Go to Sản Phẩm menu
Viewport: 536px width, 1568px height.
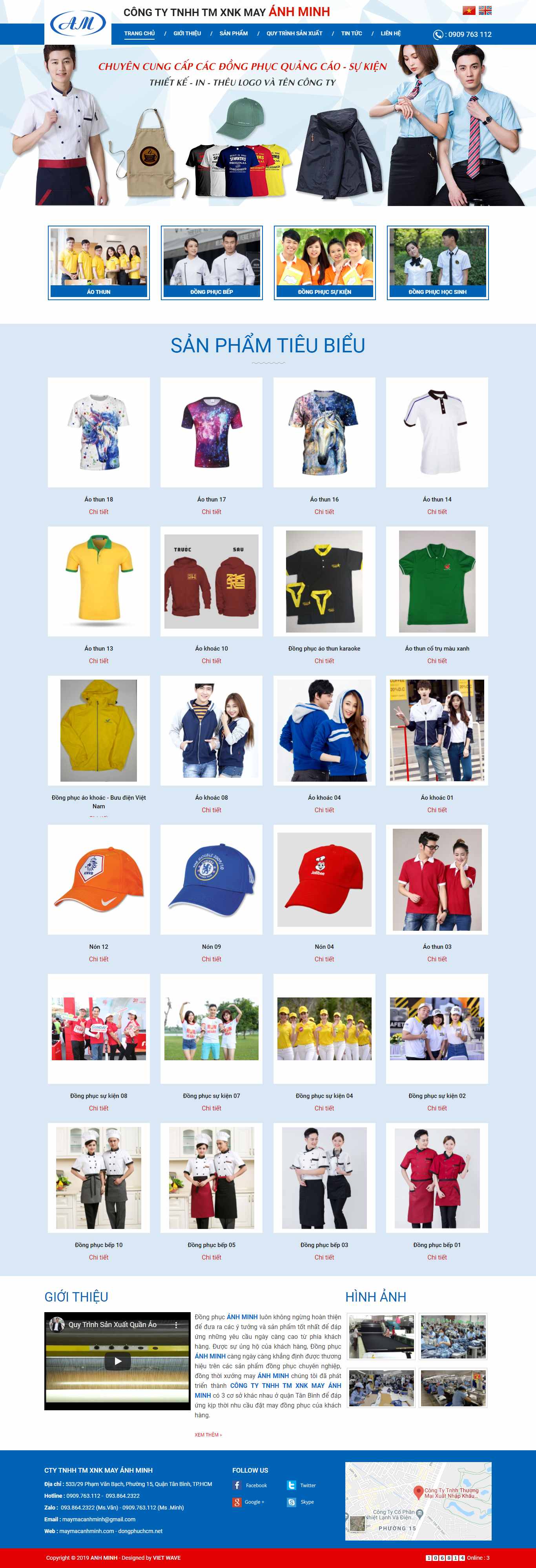[233, 33]
